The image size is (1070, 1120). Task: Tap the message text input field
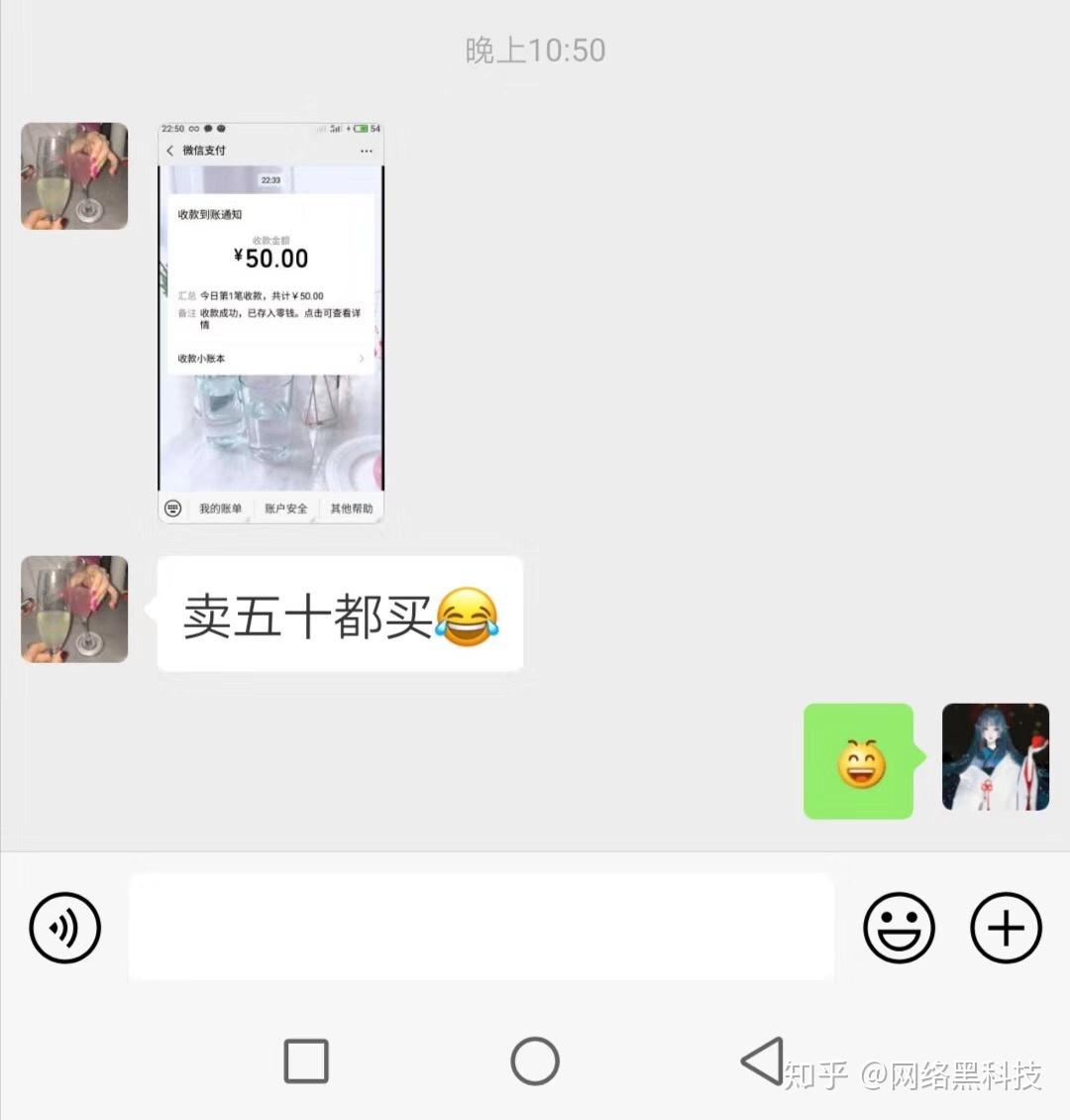[x=481, y=928]
